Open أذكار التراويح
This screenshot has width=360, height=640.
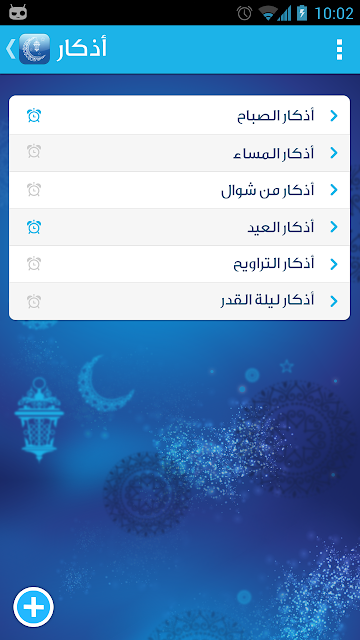(179, 264)
